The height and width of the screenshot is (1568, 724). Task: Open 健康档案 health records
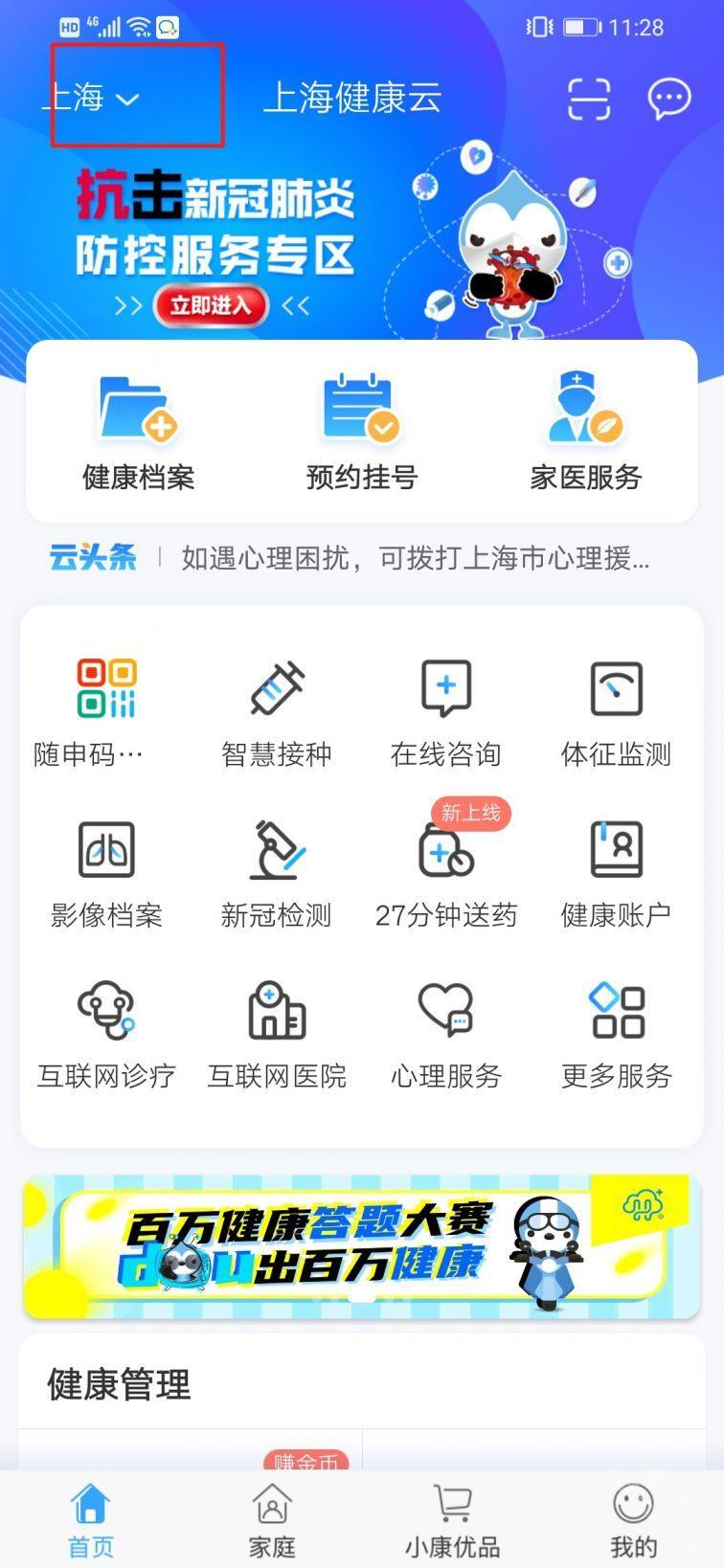[x=138, y=432]
